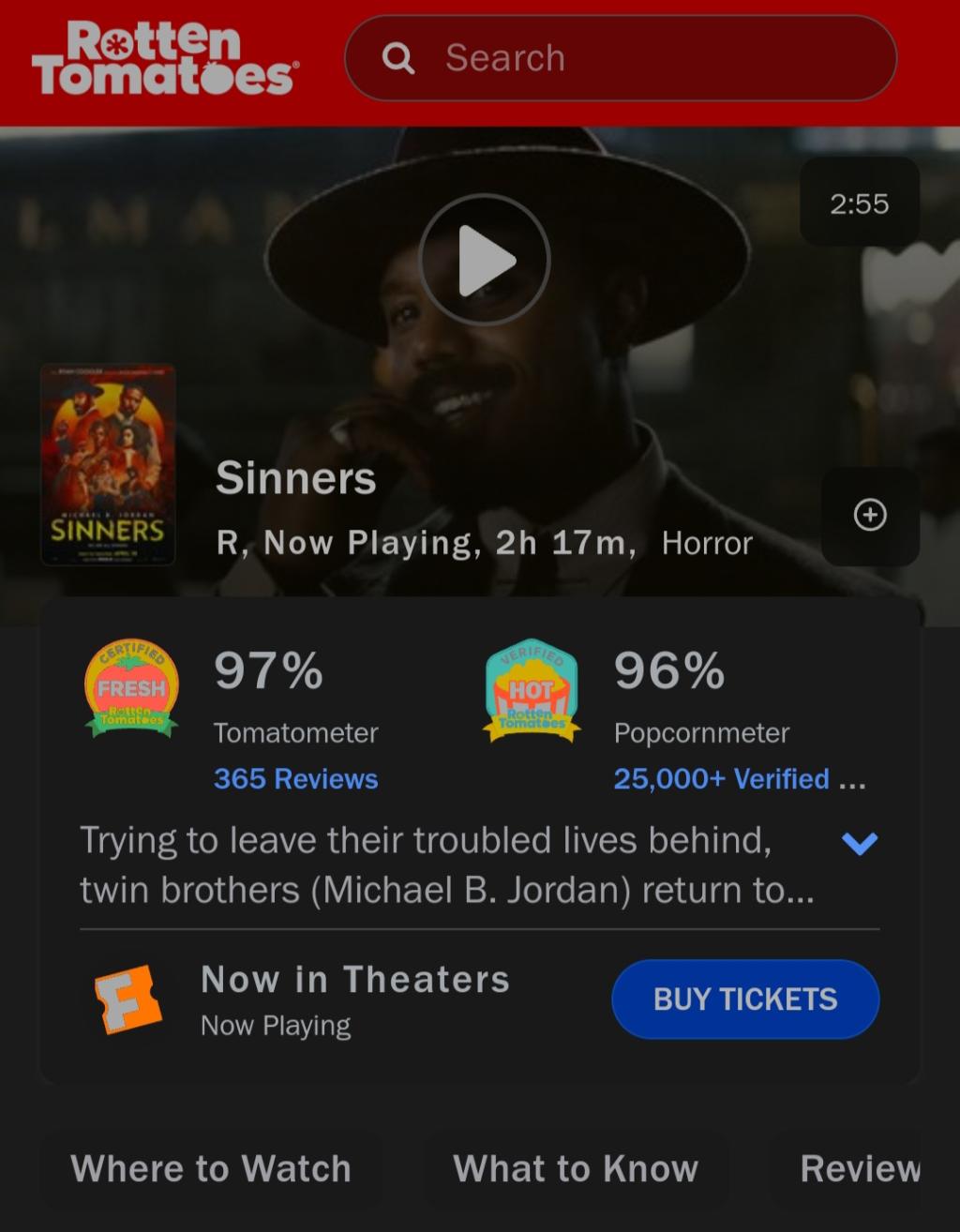Add Sinners to watchlist with plus icon
Screen dimensions: 960x1232
(870, 515)
